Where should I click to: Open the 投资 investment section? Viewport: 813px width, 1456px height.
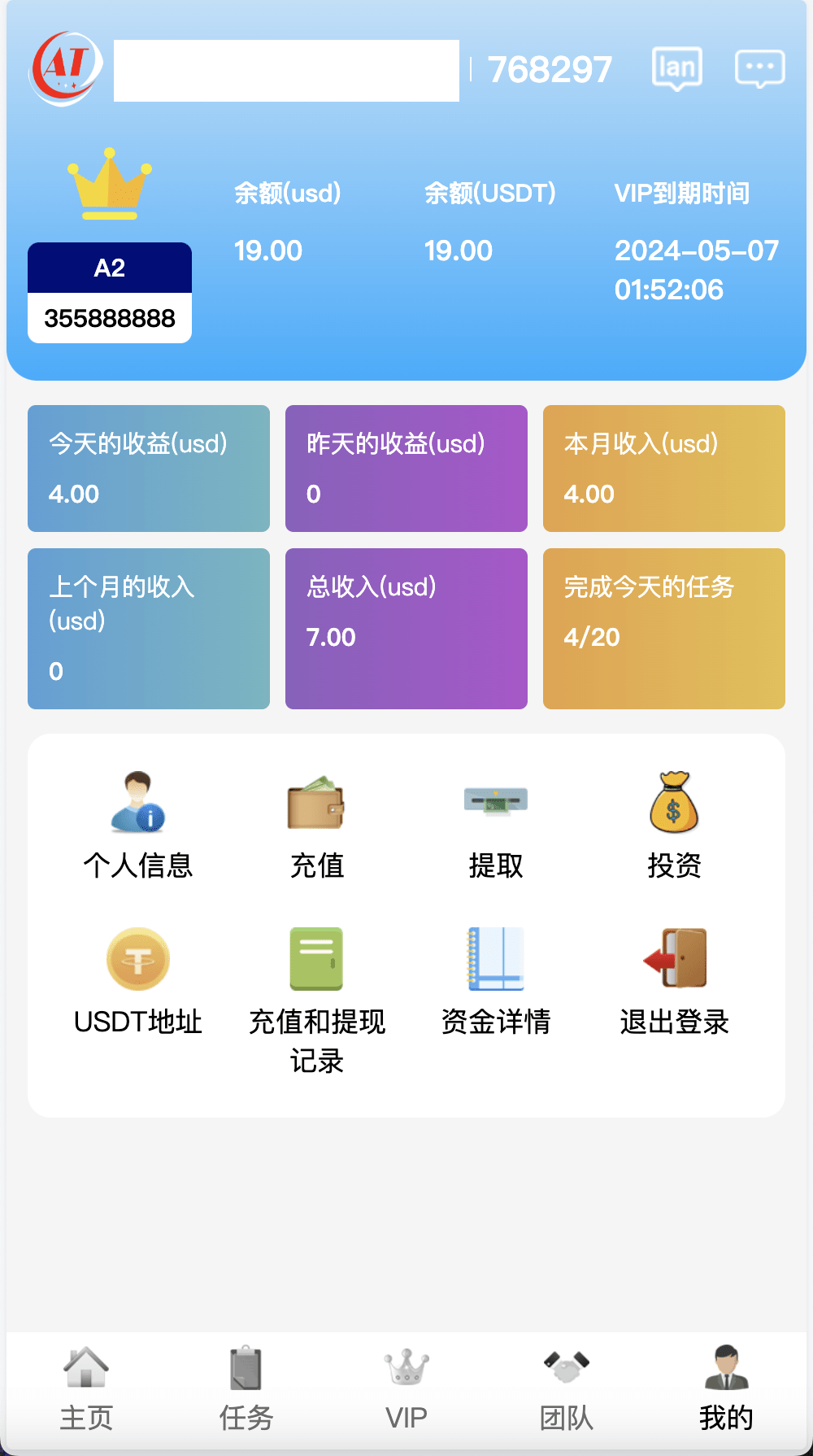click(674, 824)
